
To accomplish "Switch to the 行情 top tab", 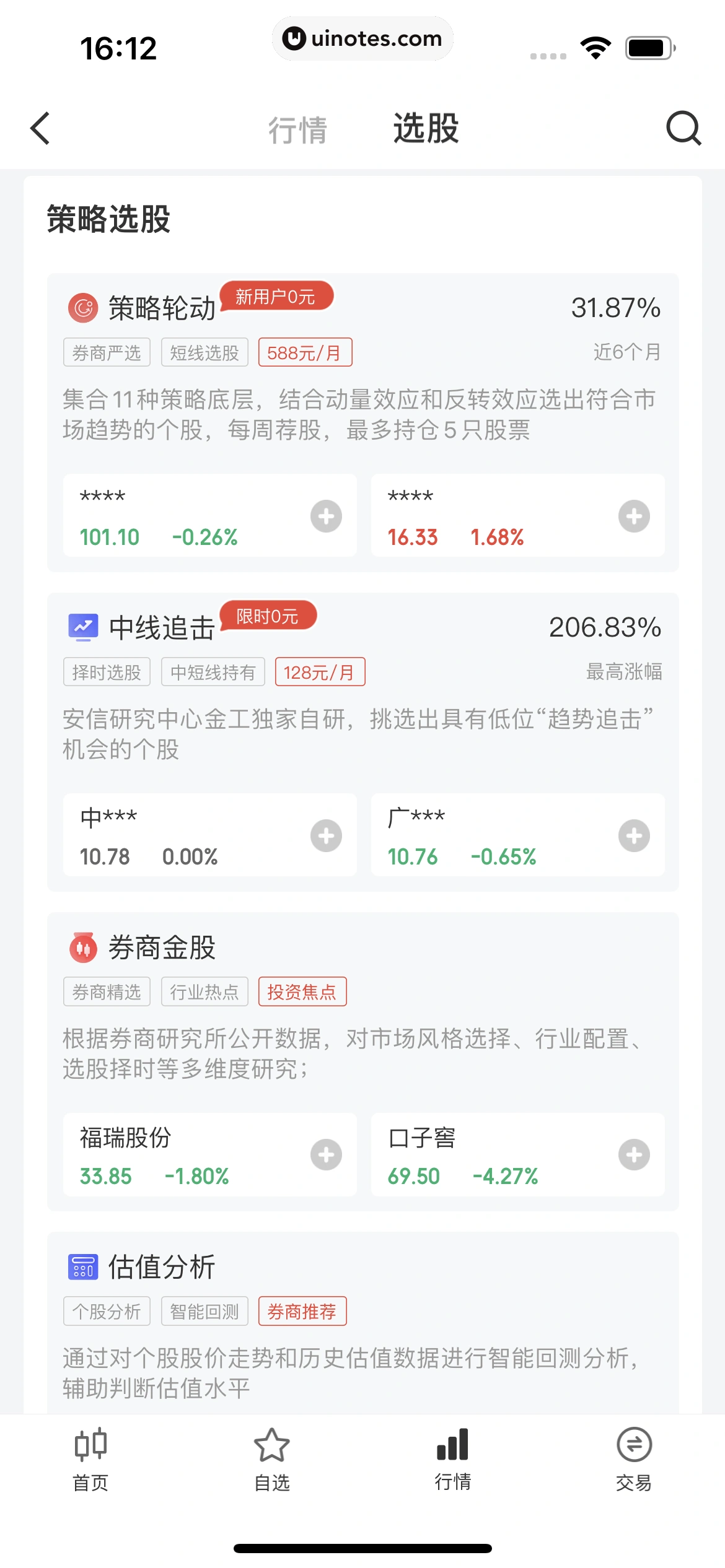I will 297,130.
